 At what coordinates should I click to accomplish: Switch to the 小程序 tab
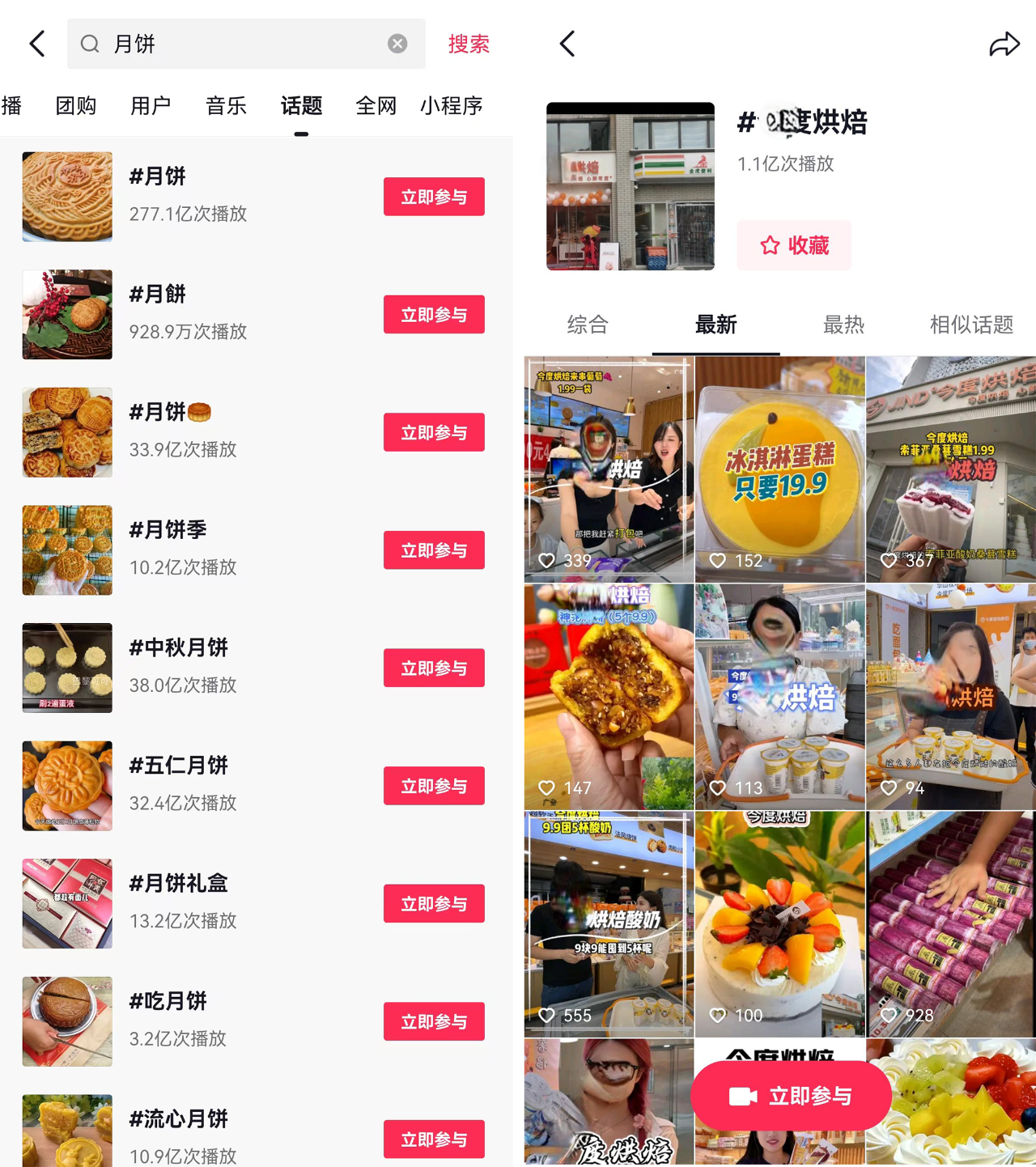451,105
